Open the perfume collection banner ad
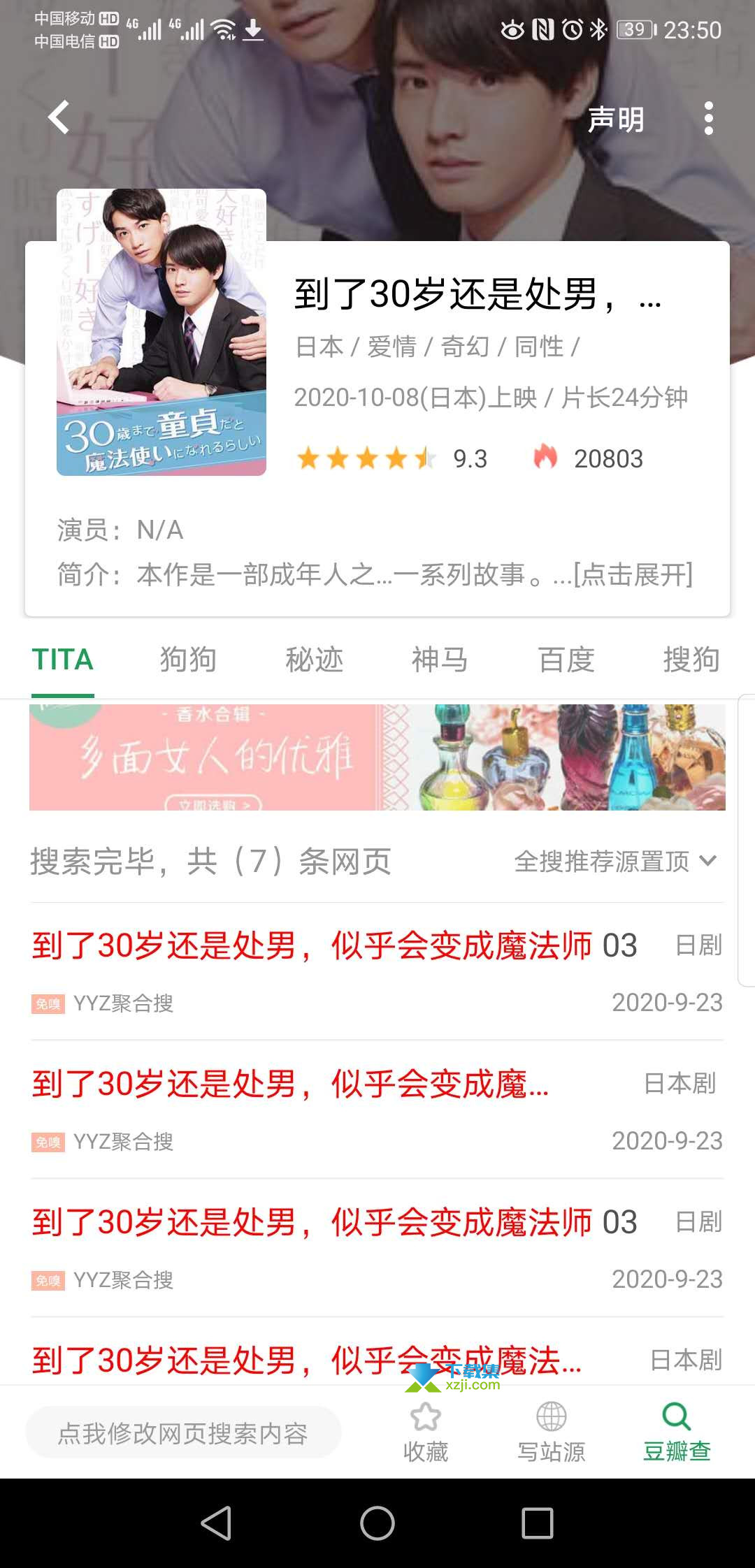 [x=377, y=757]
